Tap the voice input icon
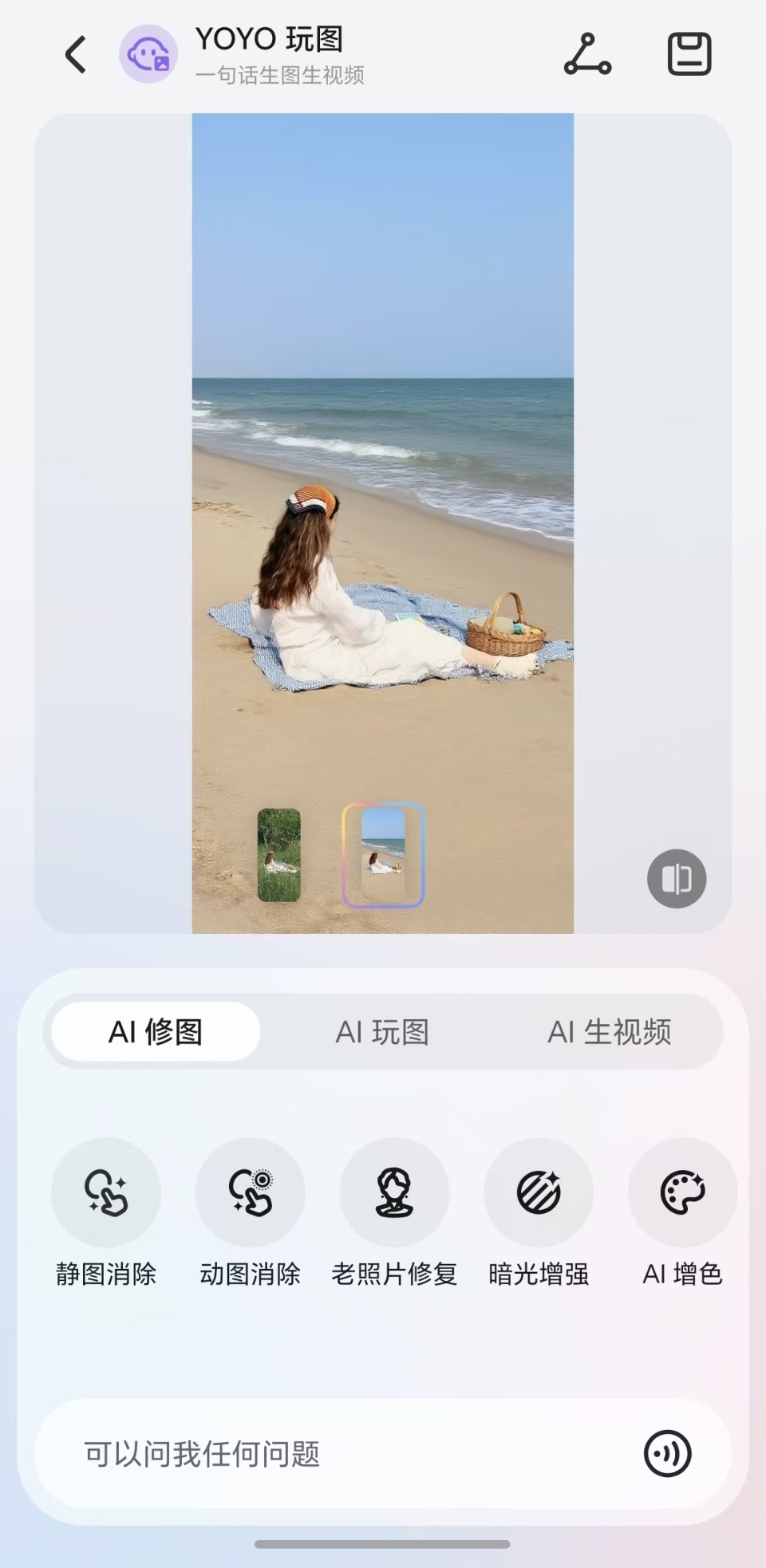 click(669, 1454)
